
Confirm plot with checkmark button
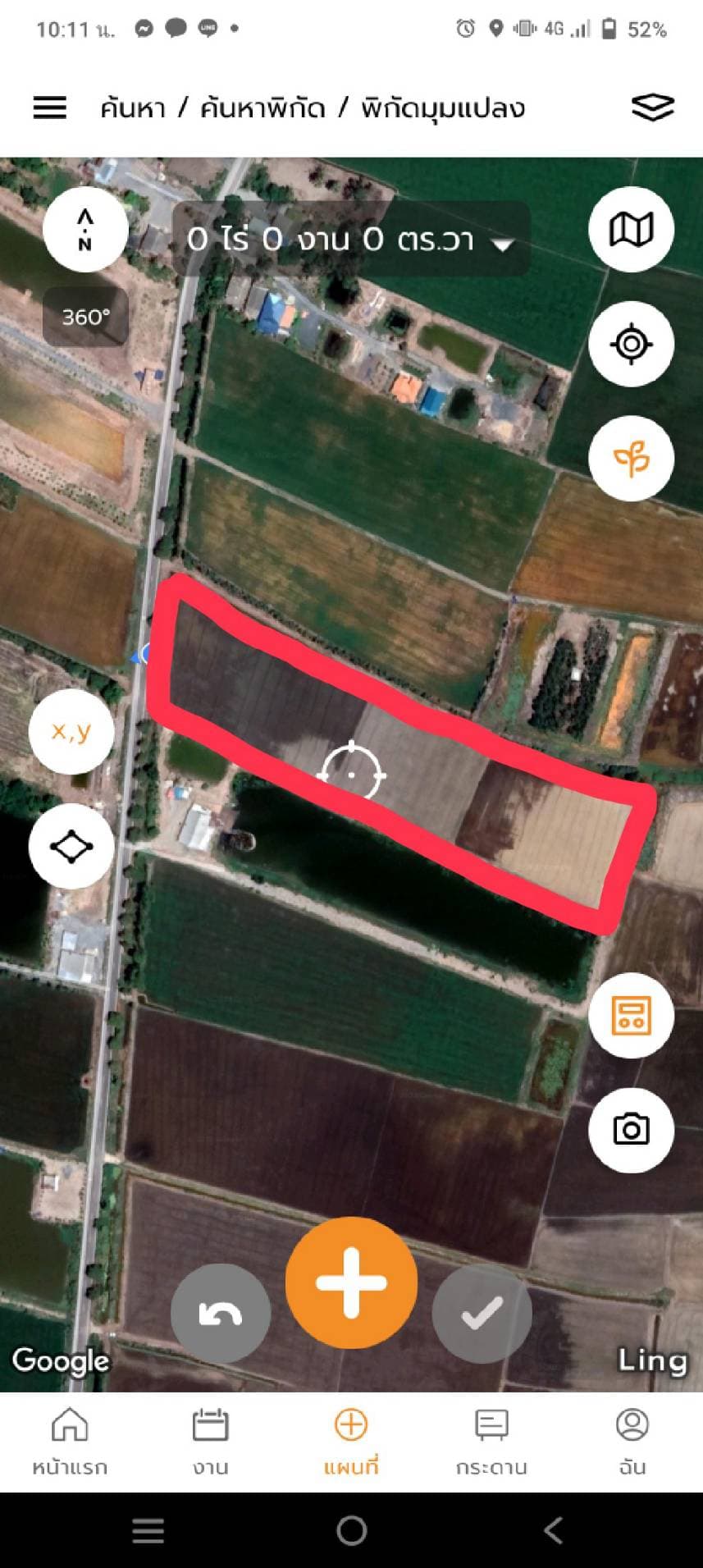pos(482,1314)
